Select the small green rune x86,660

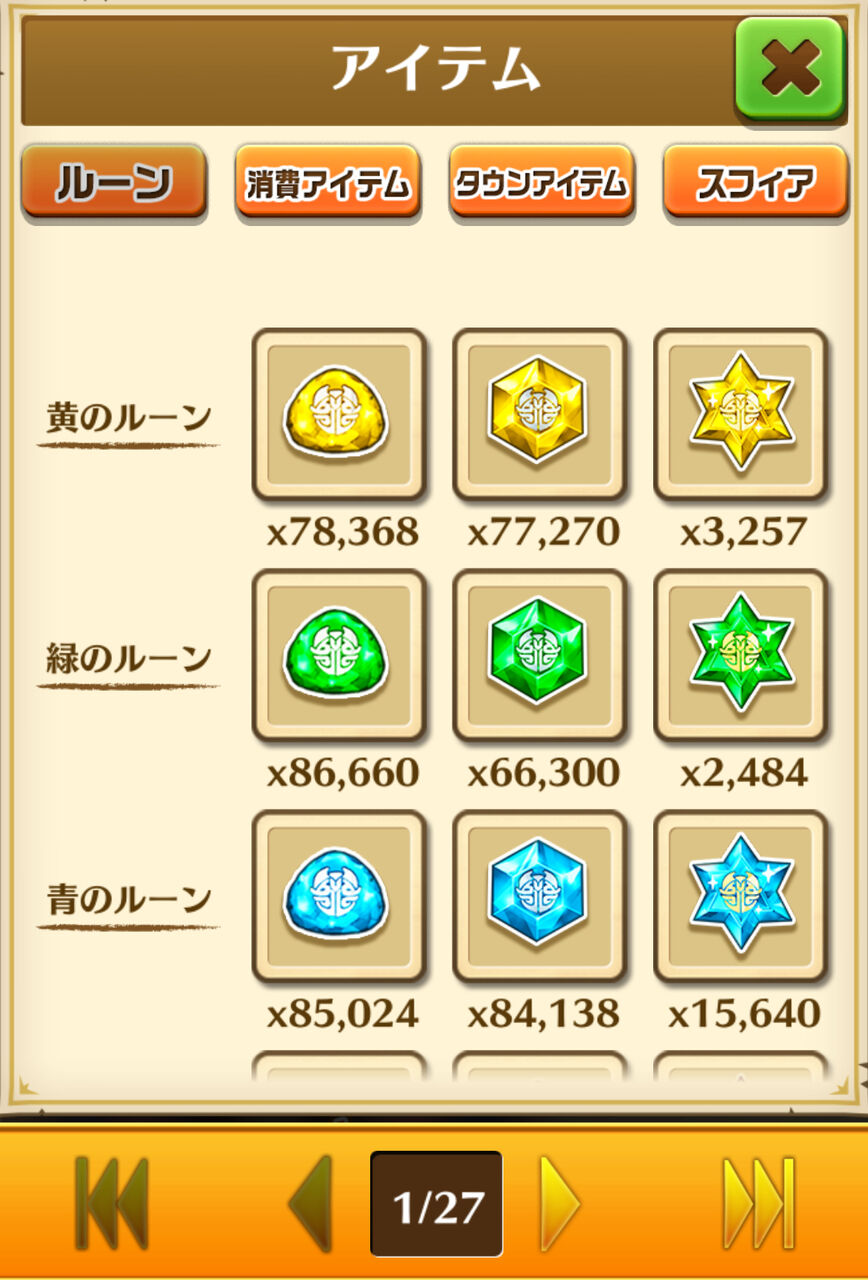(338, 656)
